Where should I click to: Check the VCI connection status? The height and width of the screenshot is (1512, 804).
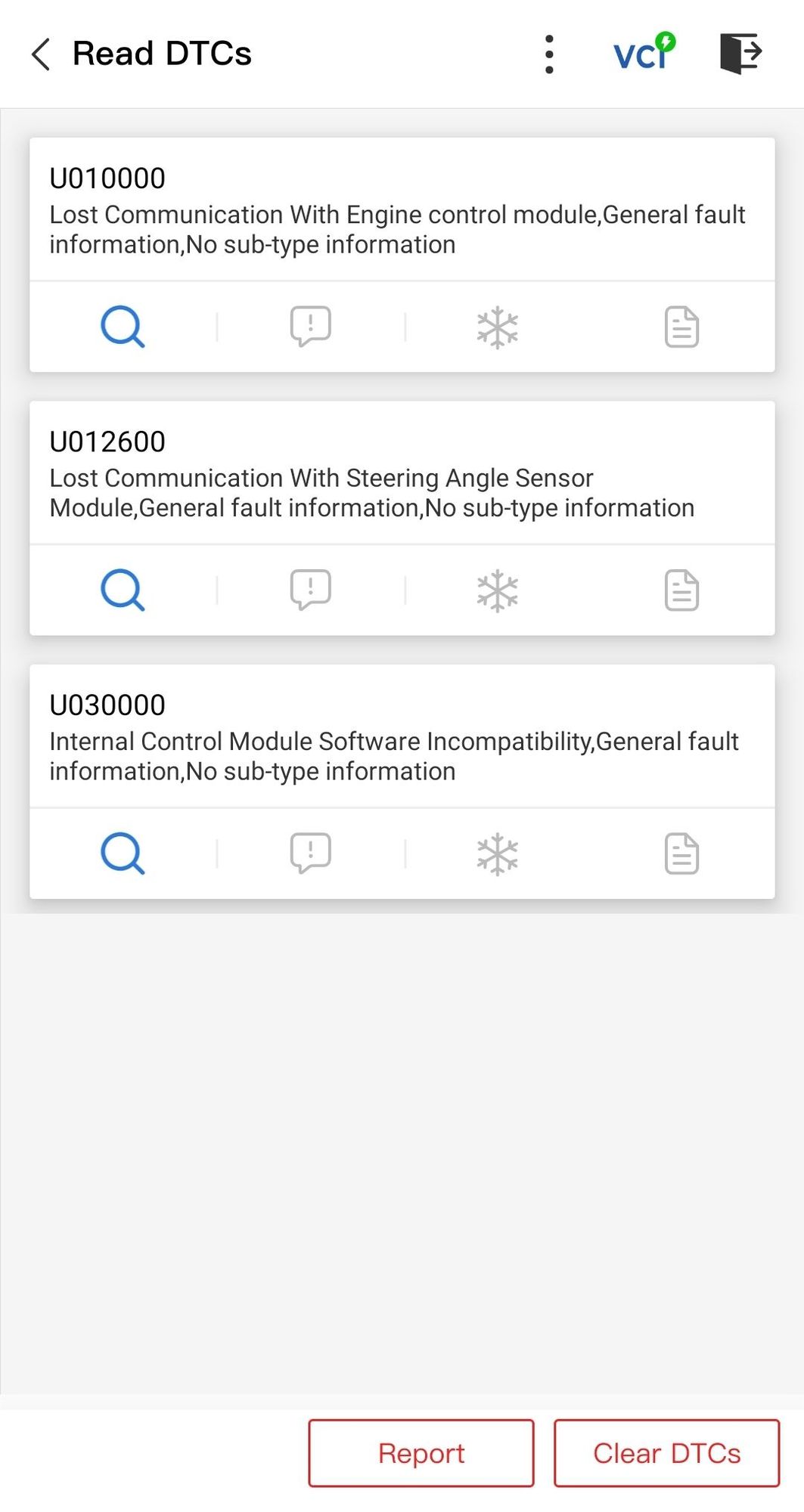point(644,52)
